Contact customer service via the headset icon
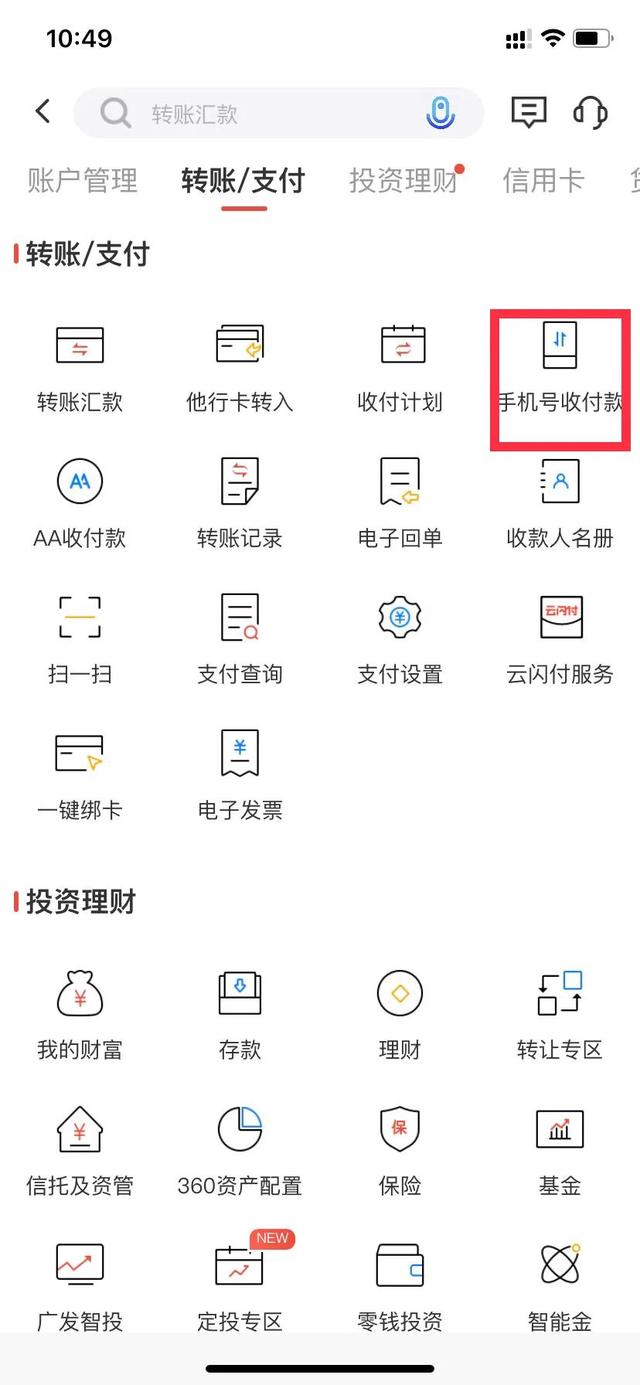The width and height of the screenshot is (640, 1385). click(x=590, y=112)
